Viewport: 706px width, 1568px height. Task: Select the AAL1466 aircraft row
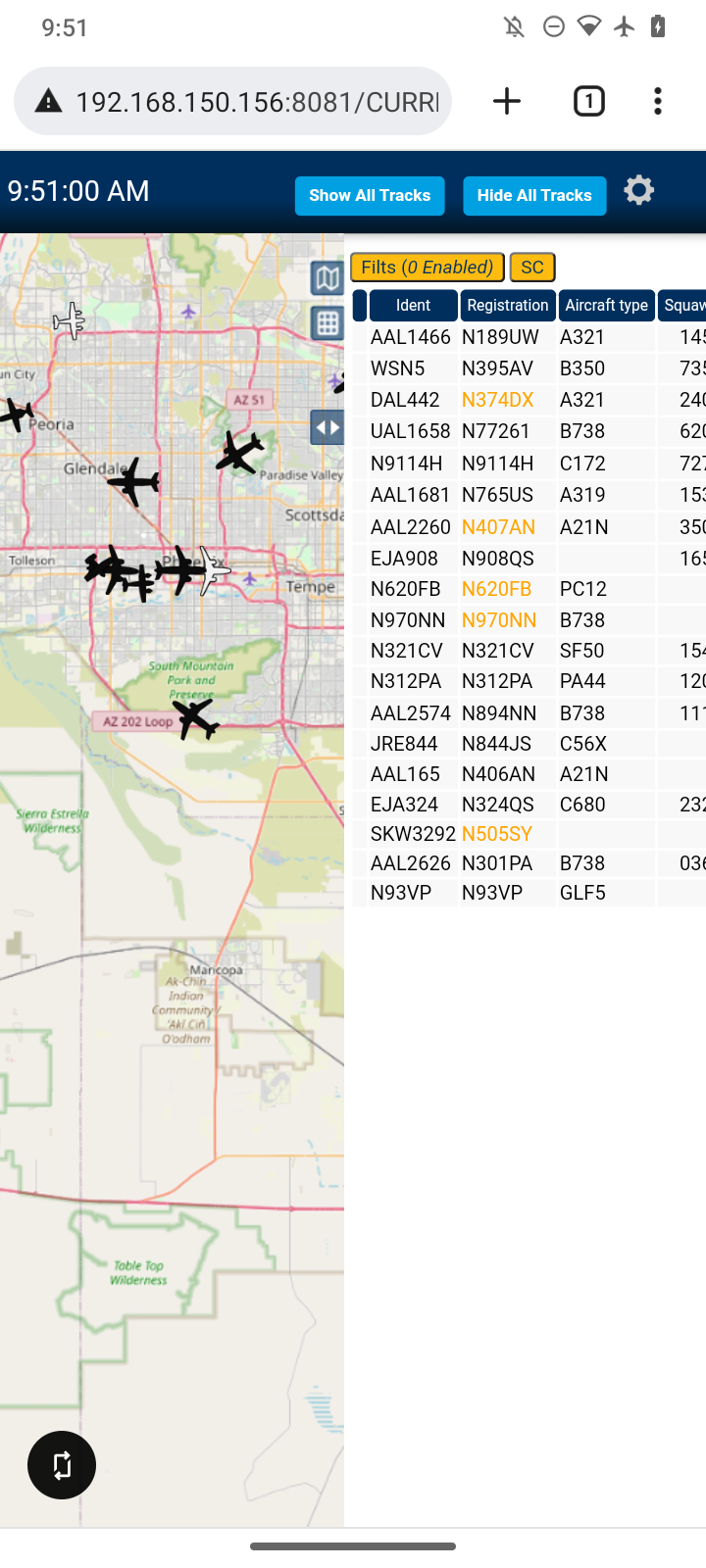(x=529, y=337)
